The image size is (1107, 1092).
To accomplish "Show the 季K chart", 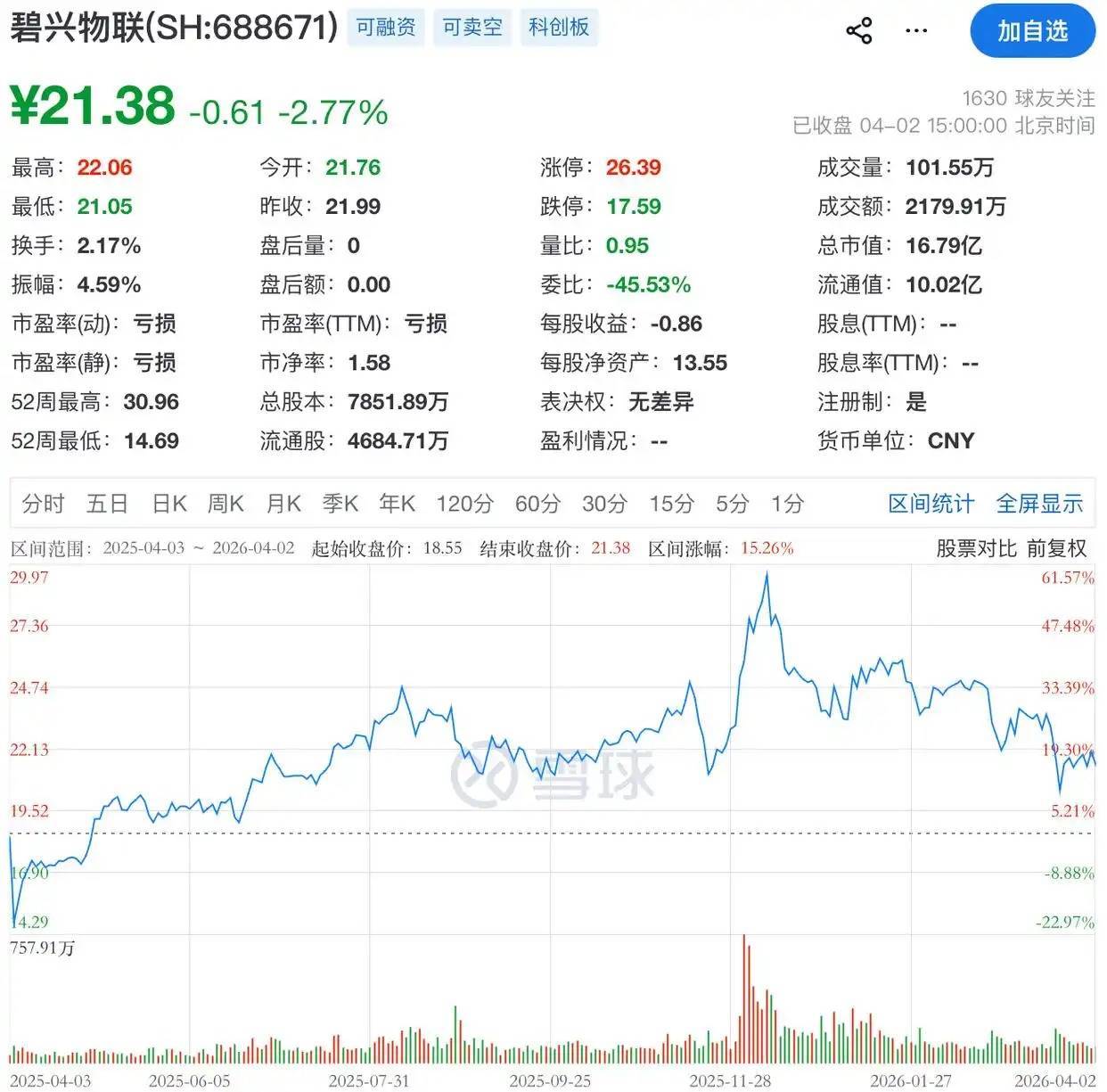I will [x=340, y=504].
